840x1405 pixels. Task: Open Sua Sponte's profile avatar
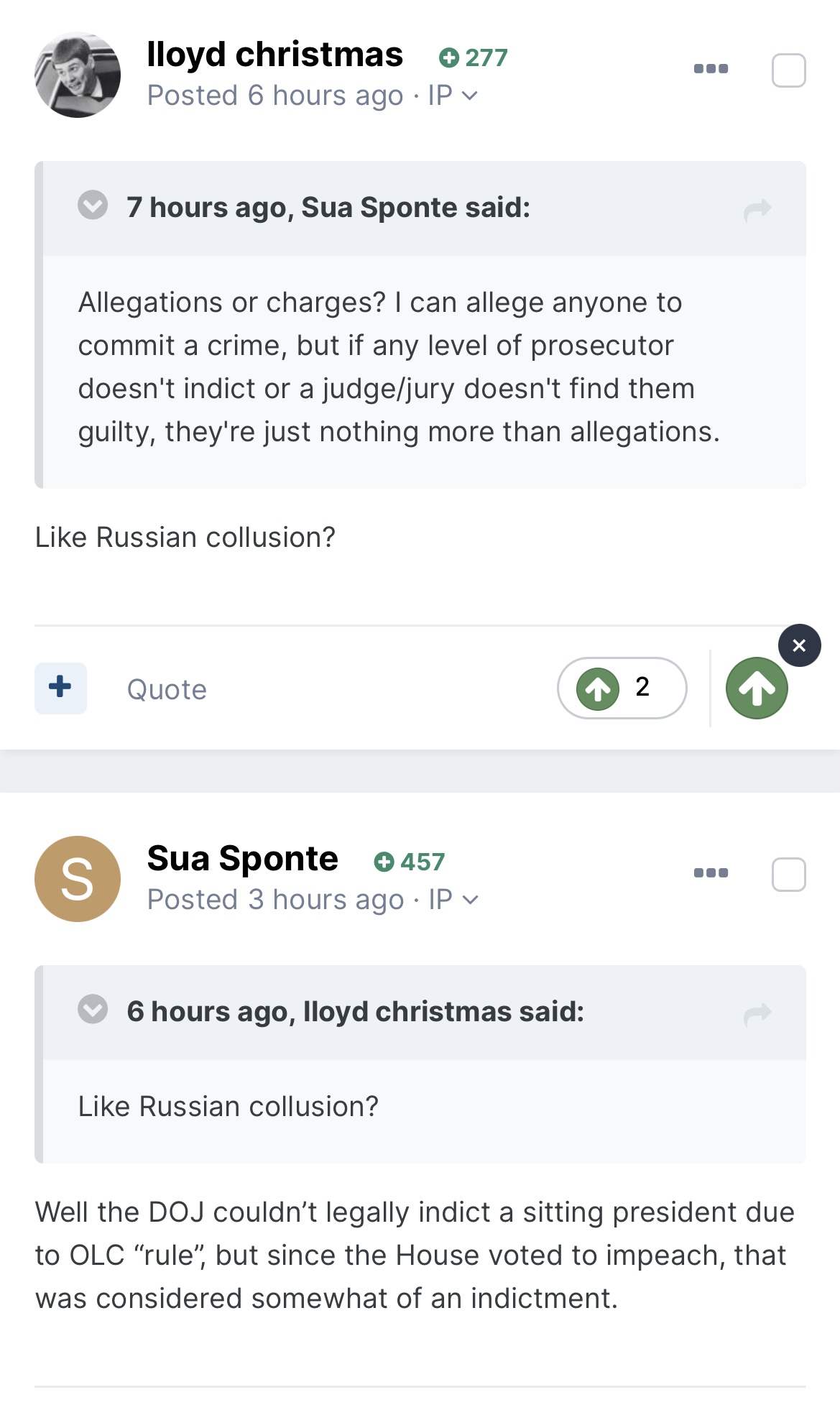pos(78,879)
